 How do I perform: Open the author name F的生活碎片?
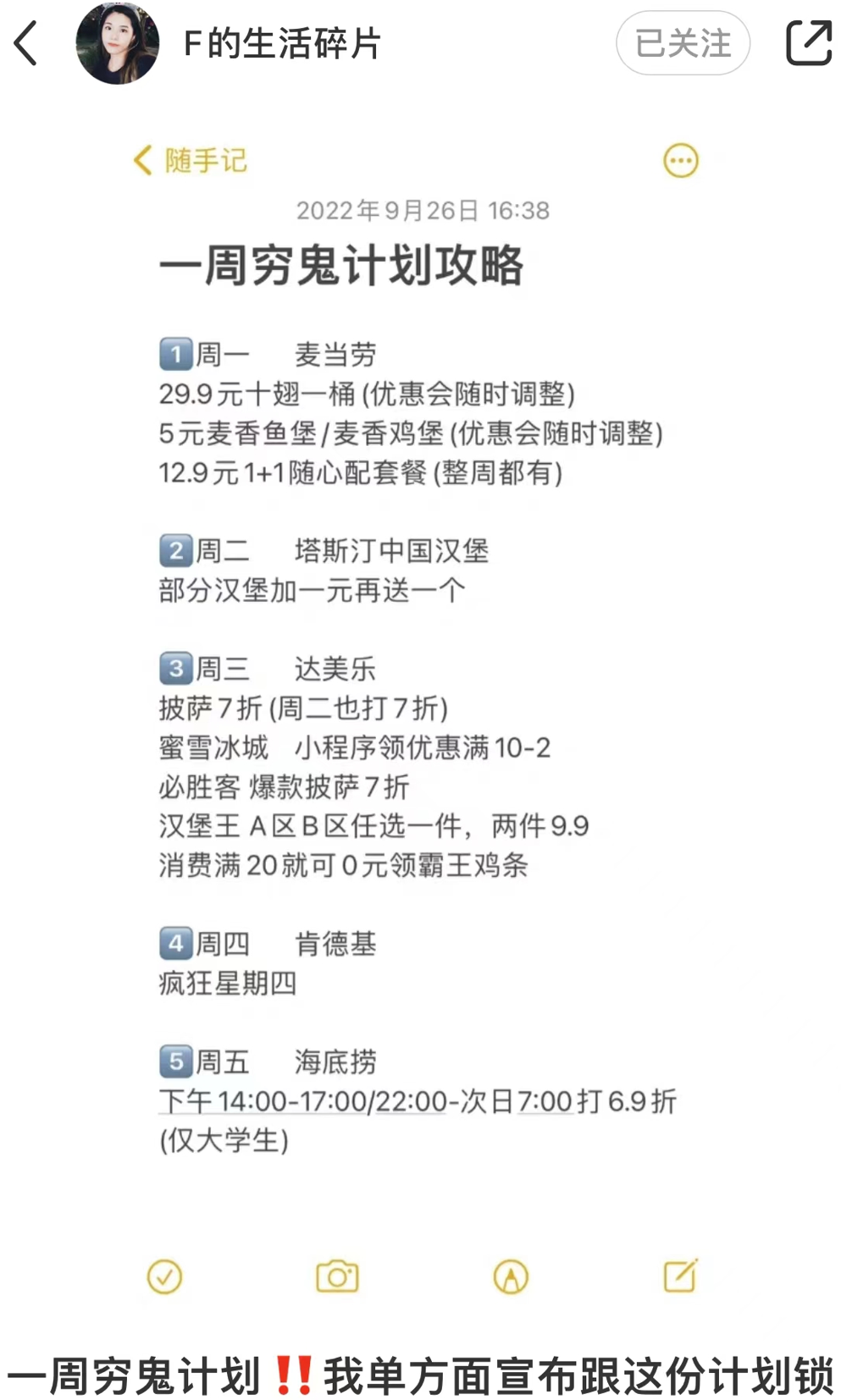click(x=282, y=43)
